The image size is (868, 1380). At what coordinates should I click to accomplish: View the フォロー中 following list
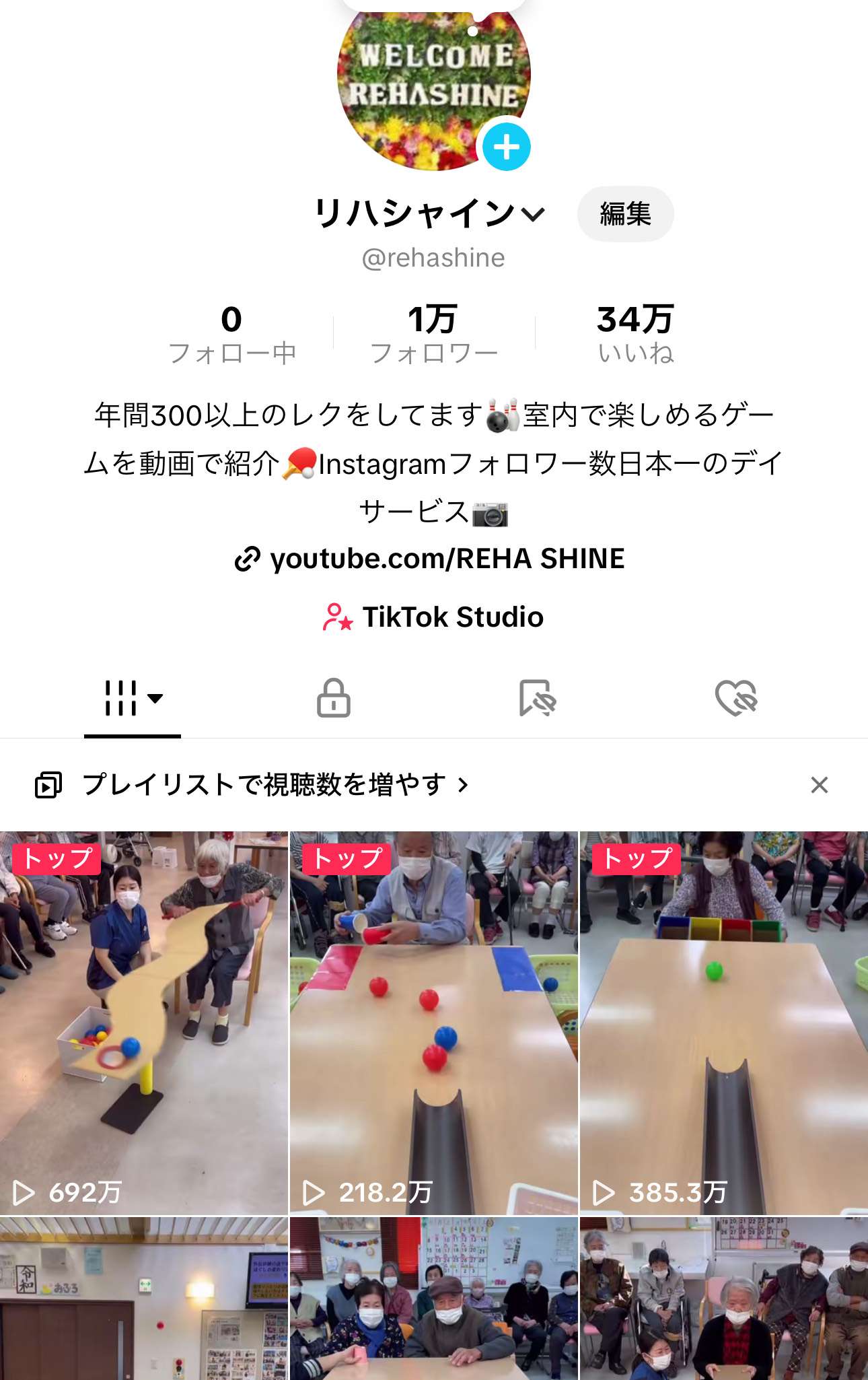point(231,334)
